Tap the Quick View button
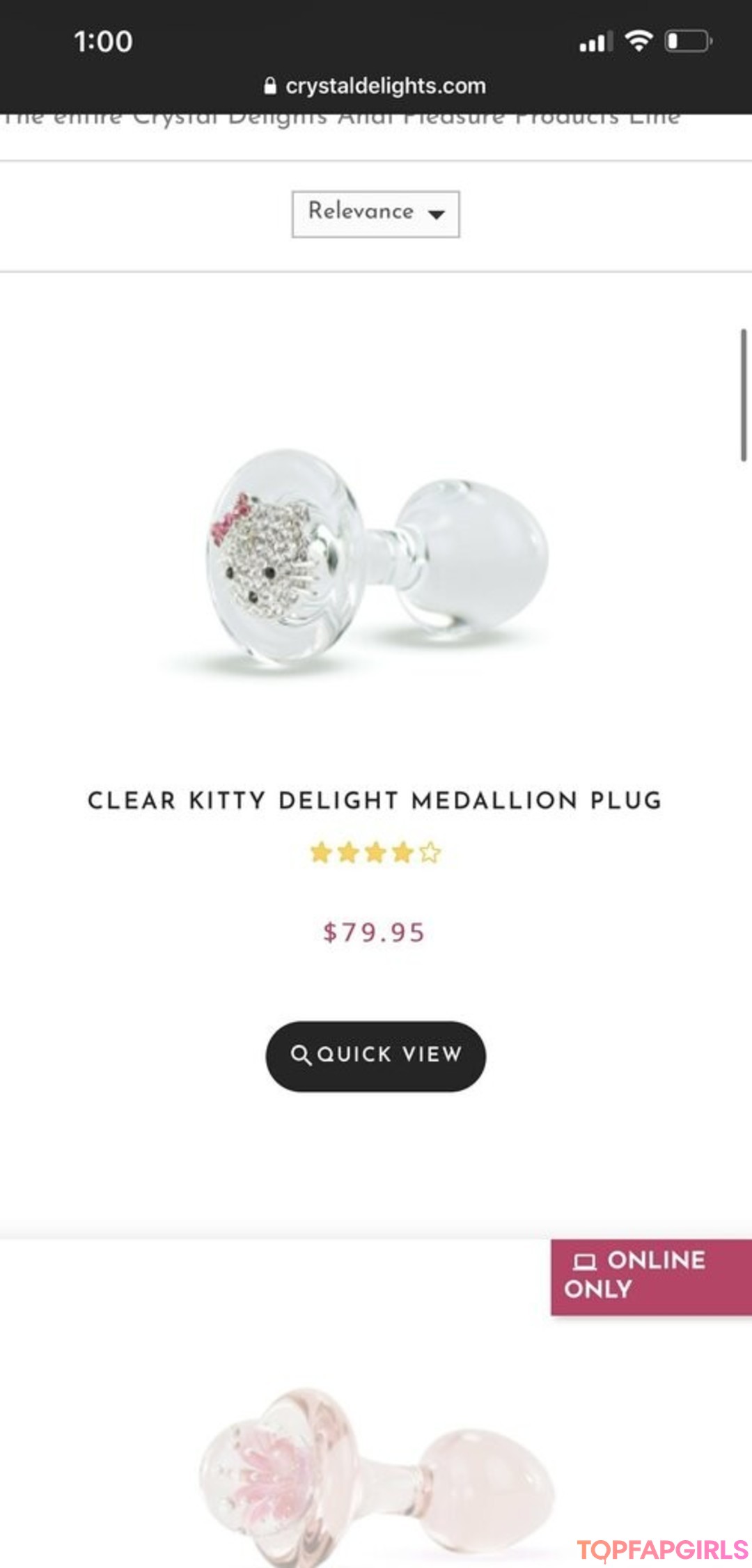Image resolution: width=752 pixels, height=1568 pixels. point(375,1055)
